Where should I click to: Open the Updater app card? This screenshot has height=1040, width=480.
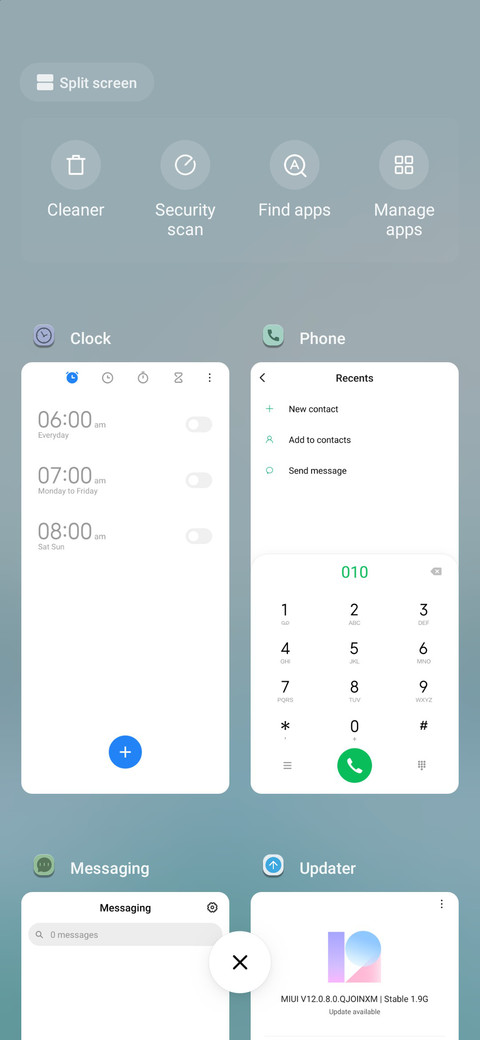coord(355,966)
